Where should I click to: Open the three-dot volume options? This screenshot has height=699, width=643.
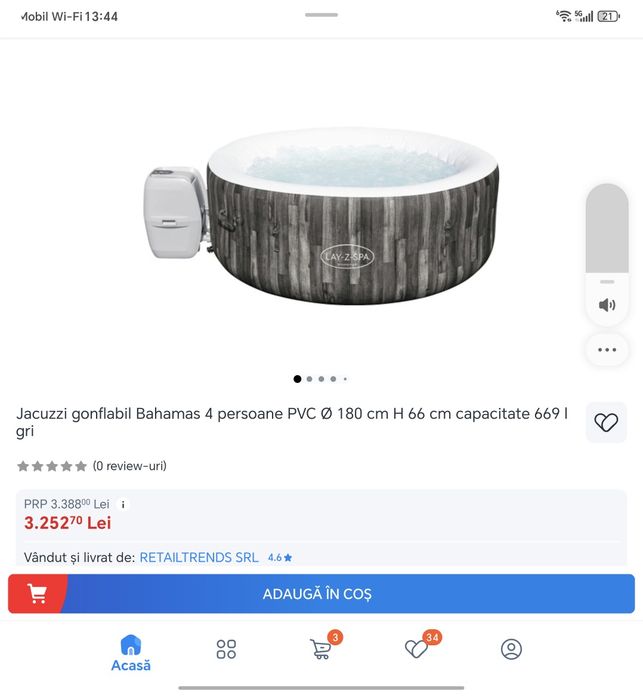click(607, 350)
